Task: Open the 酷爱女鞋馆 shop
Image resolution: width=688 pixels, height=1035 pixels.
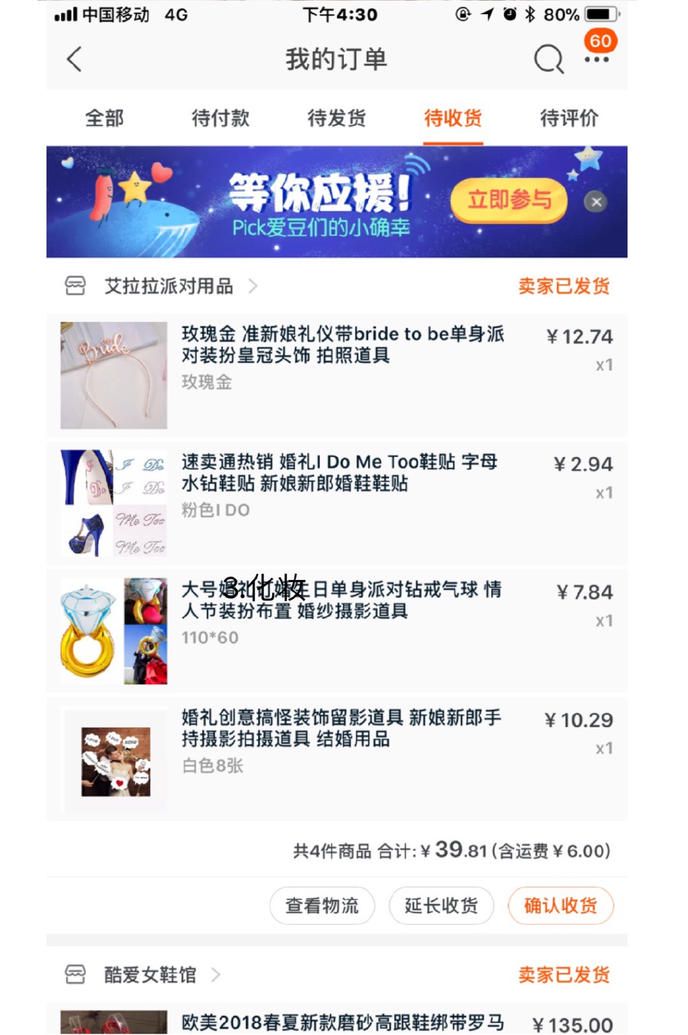Action: tap(150, 974)
